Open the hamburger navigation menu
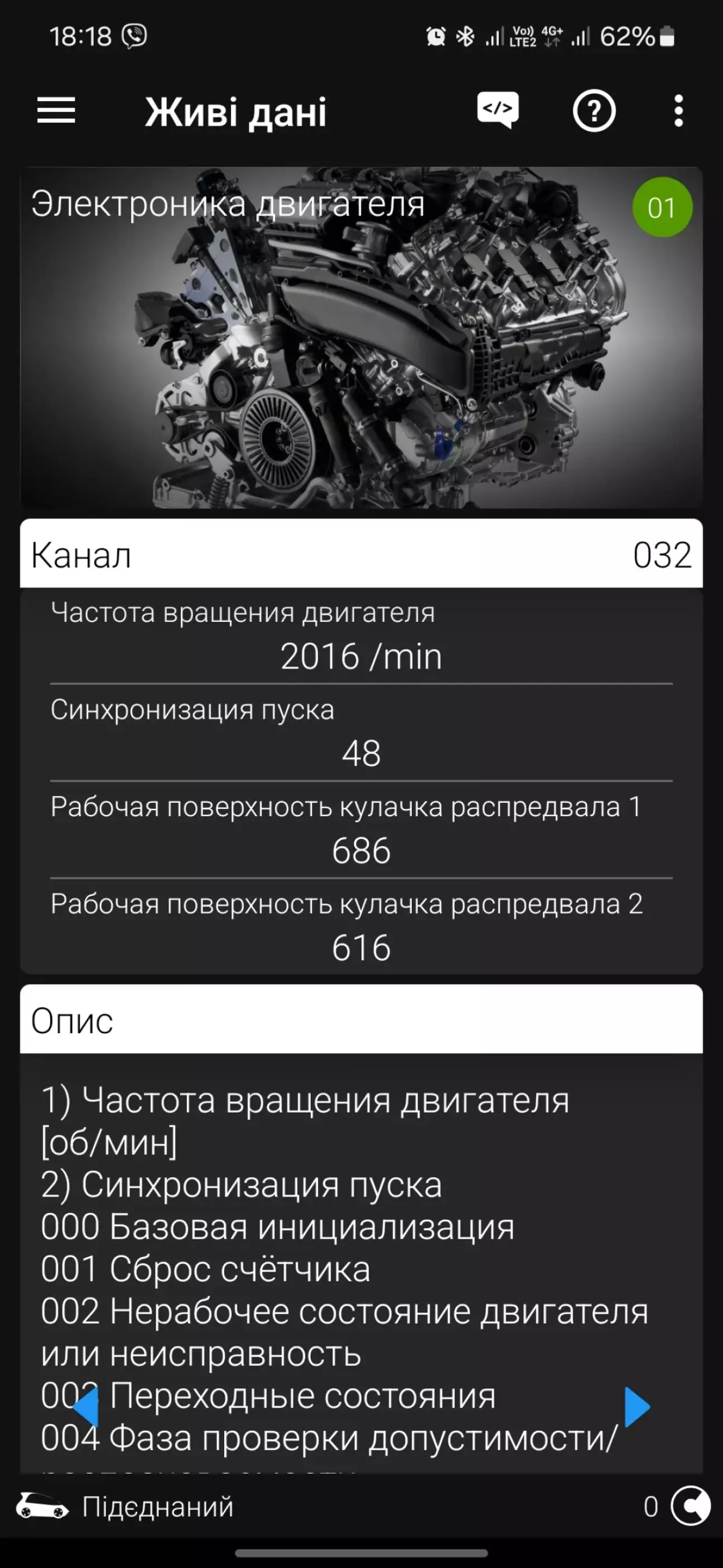This screenshot has width=723, height=1568. 56,111
